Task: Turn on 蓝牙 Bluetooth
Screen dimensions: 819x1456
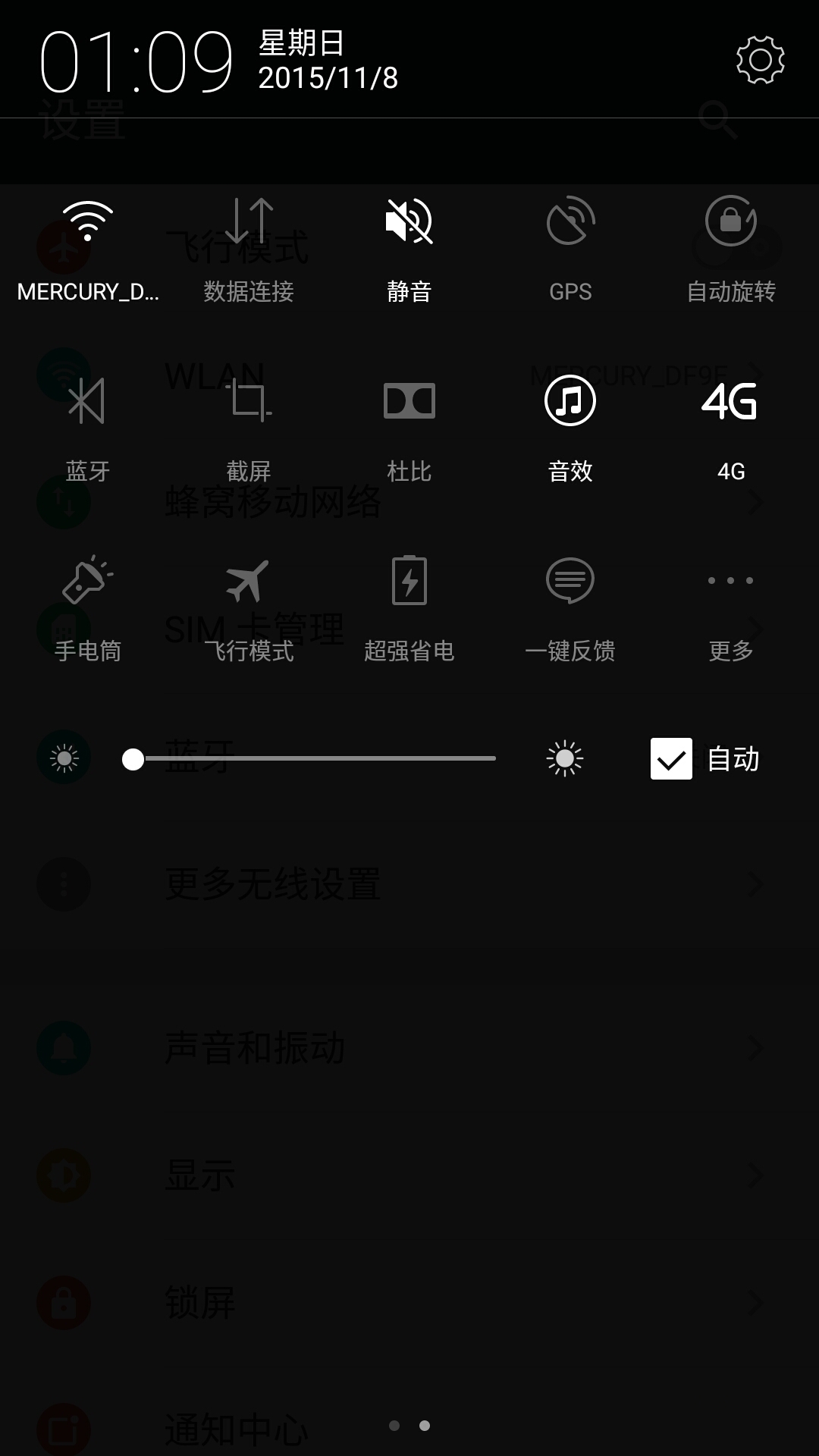Action: click(88, 402)
